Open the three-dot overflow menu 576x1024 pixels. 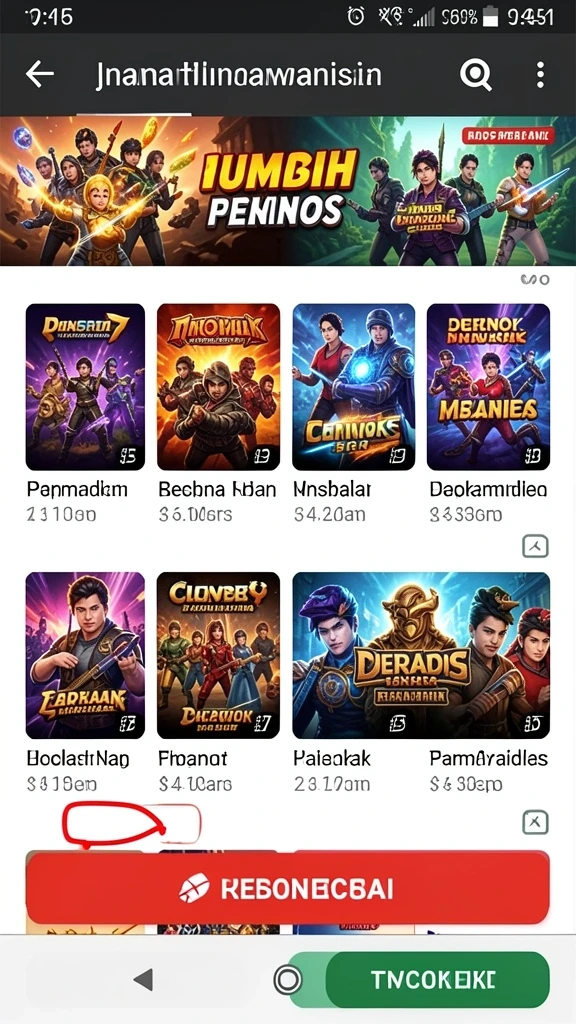click(x=540, y=75)
